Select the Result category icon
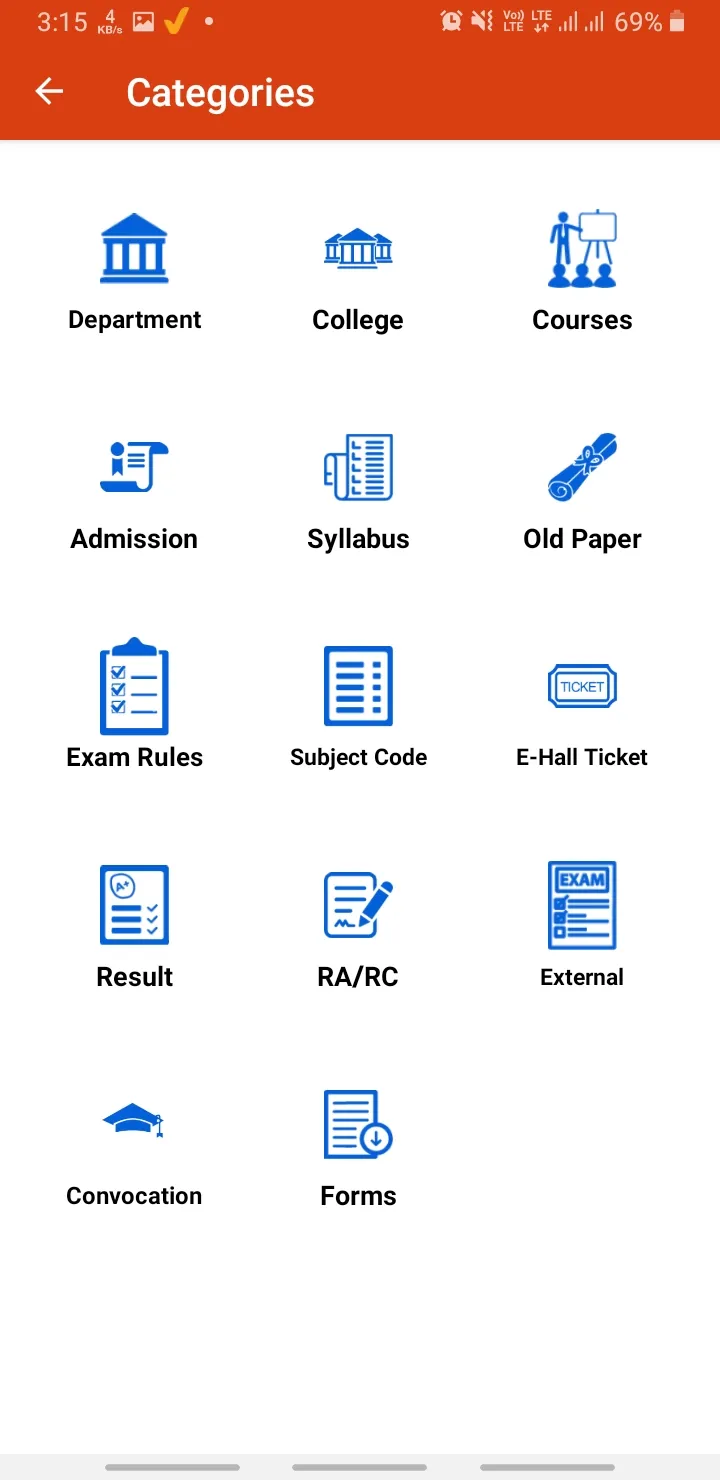The image size is (720, 1480). 134,905
